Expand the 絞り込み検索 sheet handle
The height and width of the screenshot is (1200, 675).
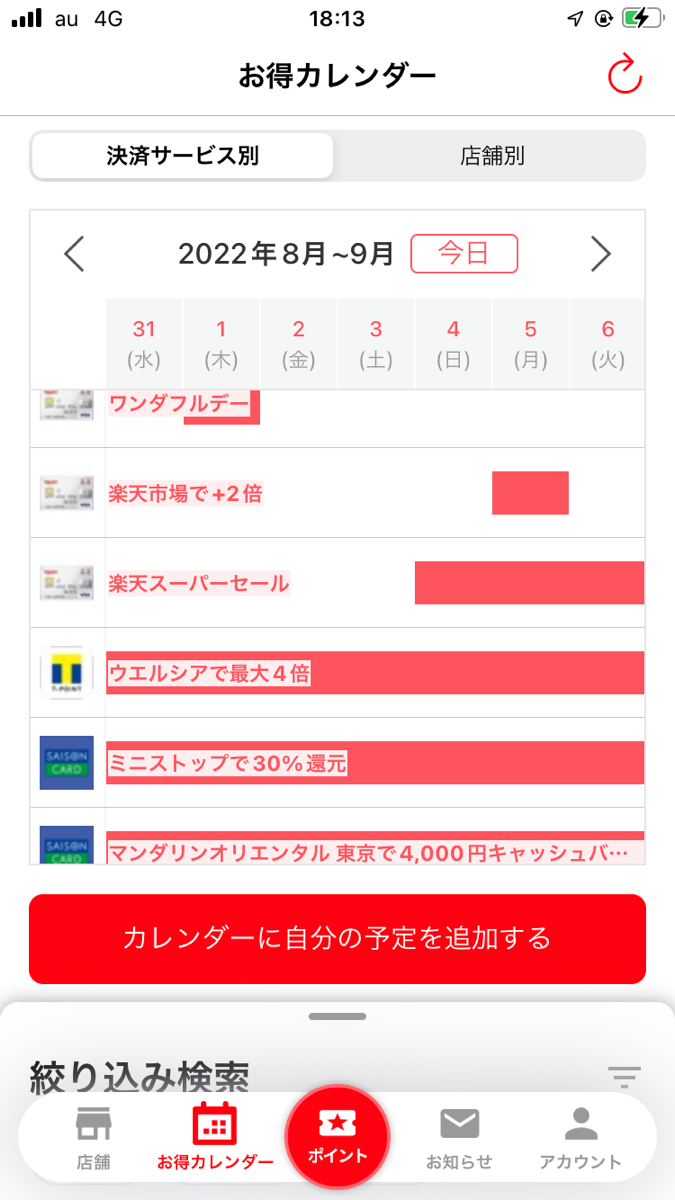coord(337,1016)
